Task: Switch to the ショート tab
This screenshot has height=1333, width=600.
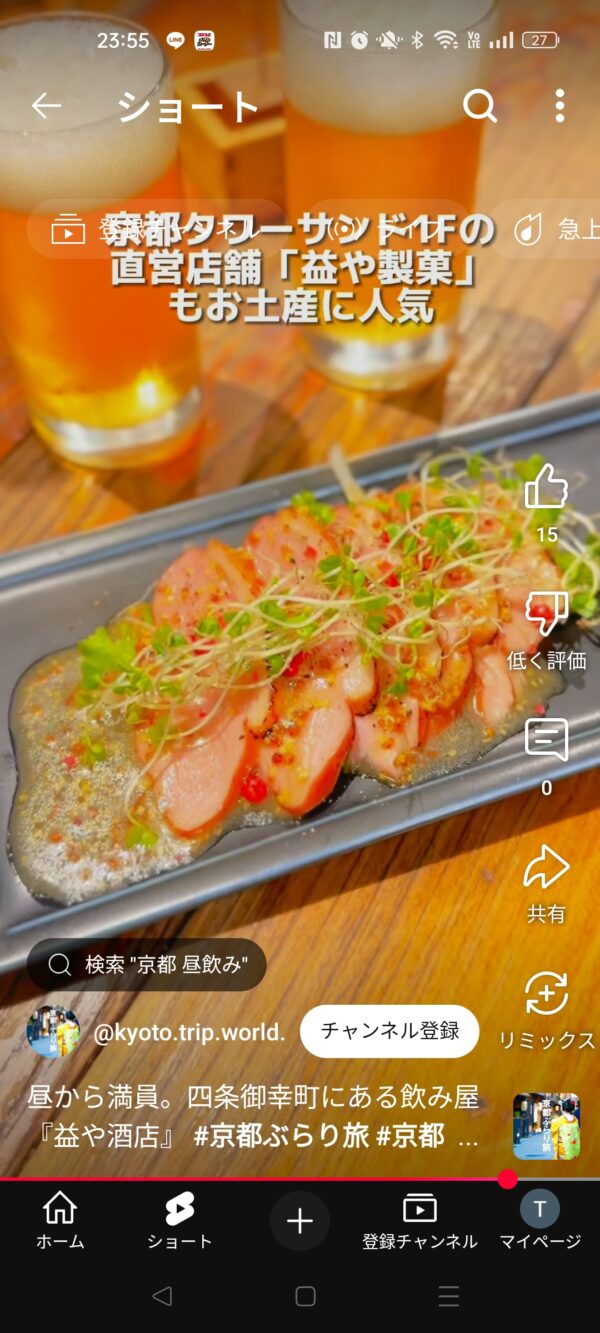Action: coord(180,1220)
